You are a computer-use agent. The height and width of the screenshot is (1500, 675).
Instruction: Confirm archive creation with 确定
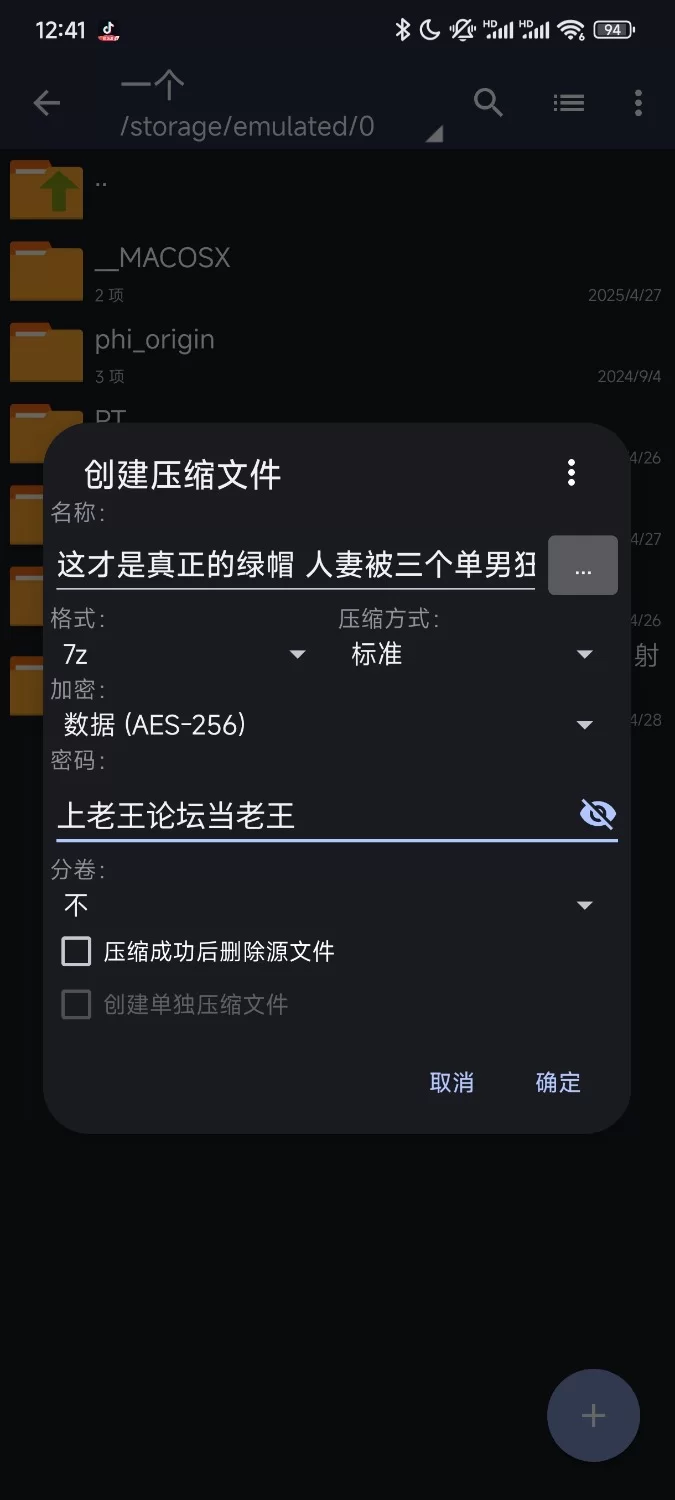[558, 1083]
